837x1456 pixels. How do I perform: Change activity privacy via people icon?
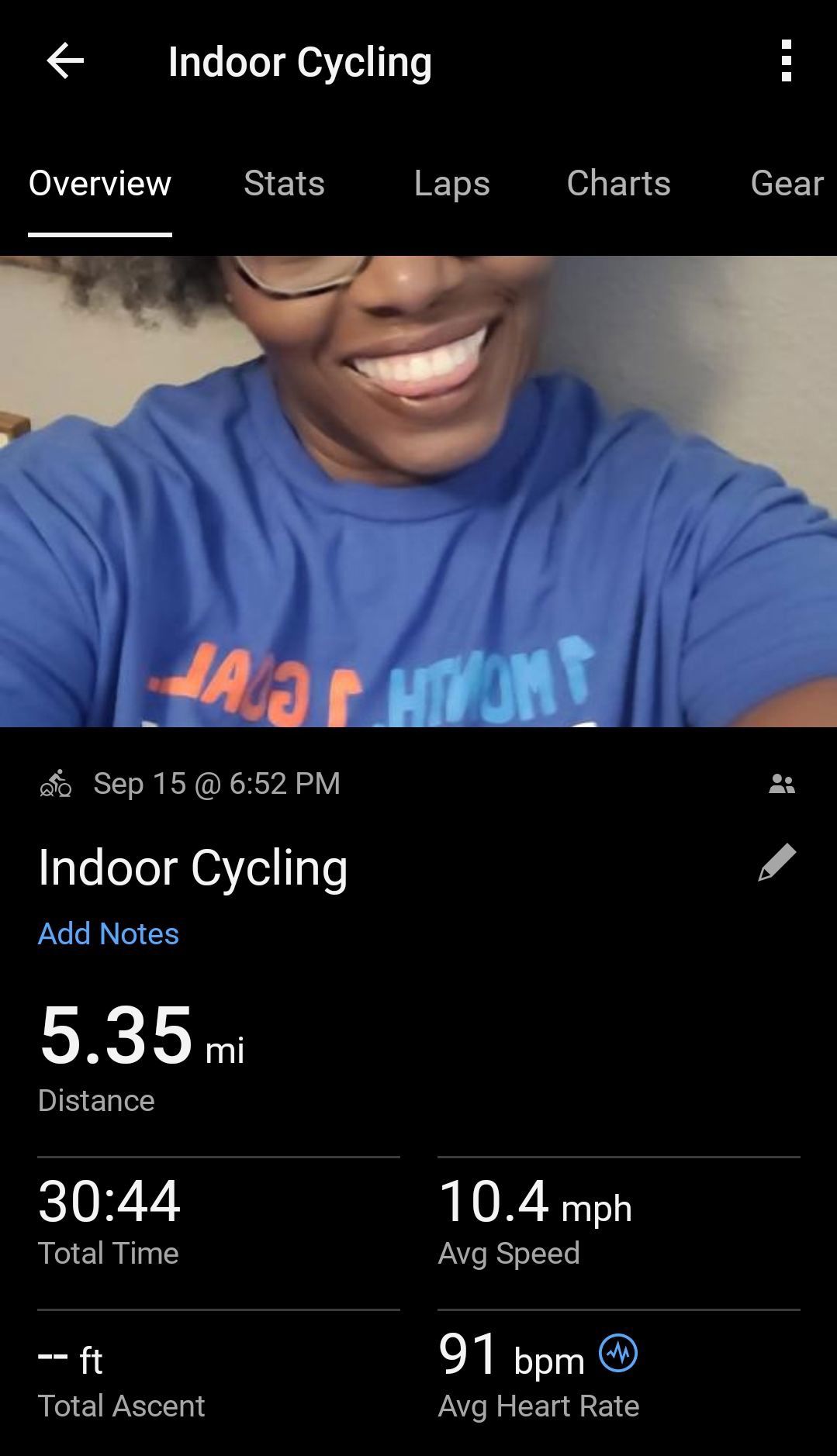click(781, 785)
